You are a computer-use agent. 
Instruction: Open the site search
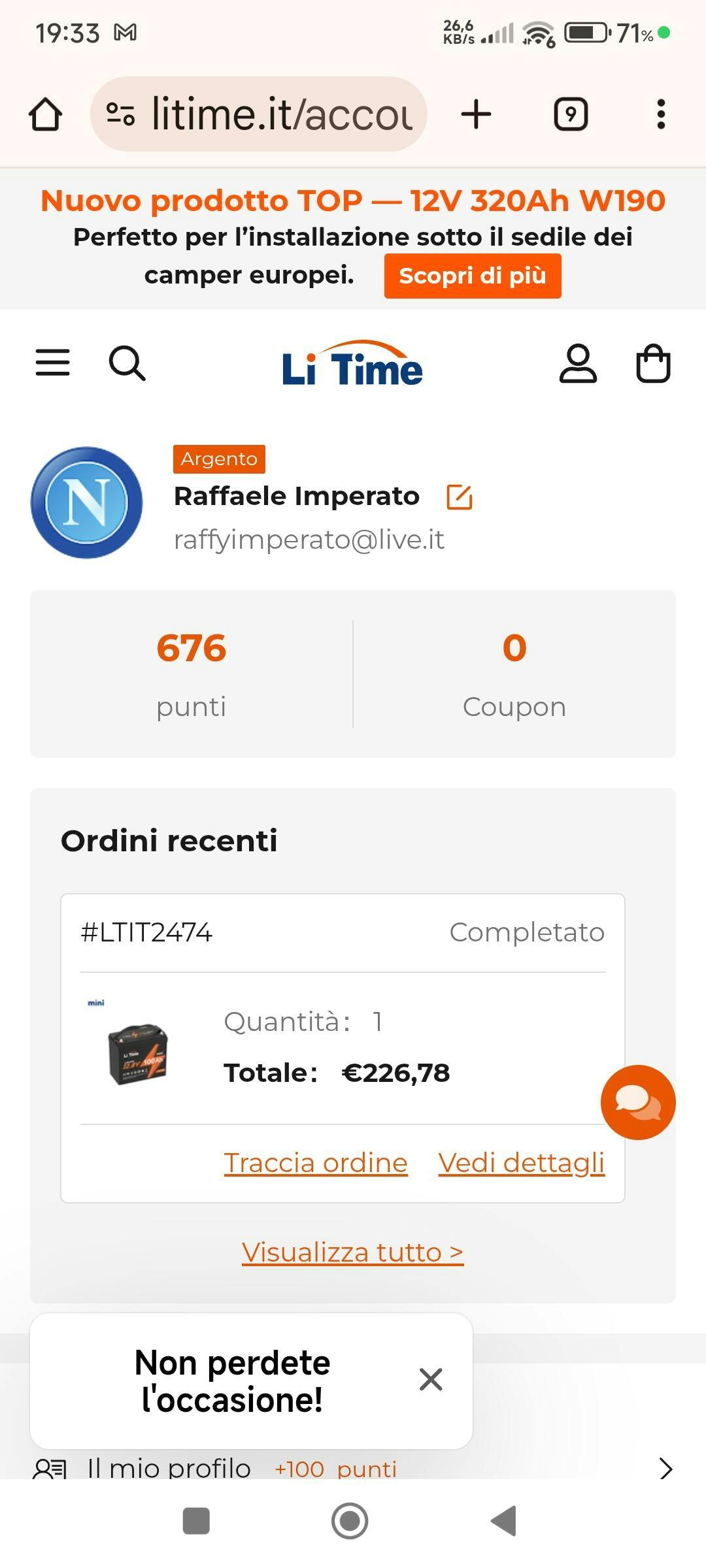pos(127,363)
